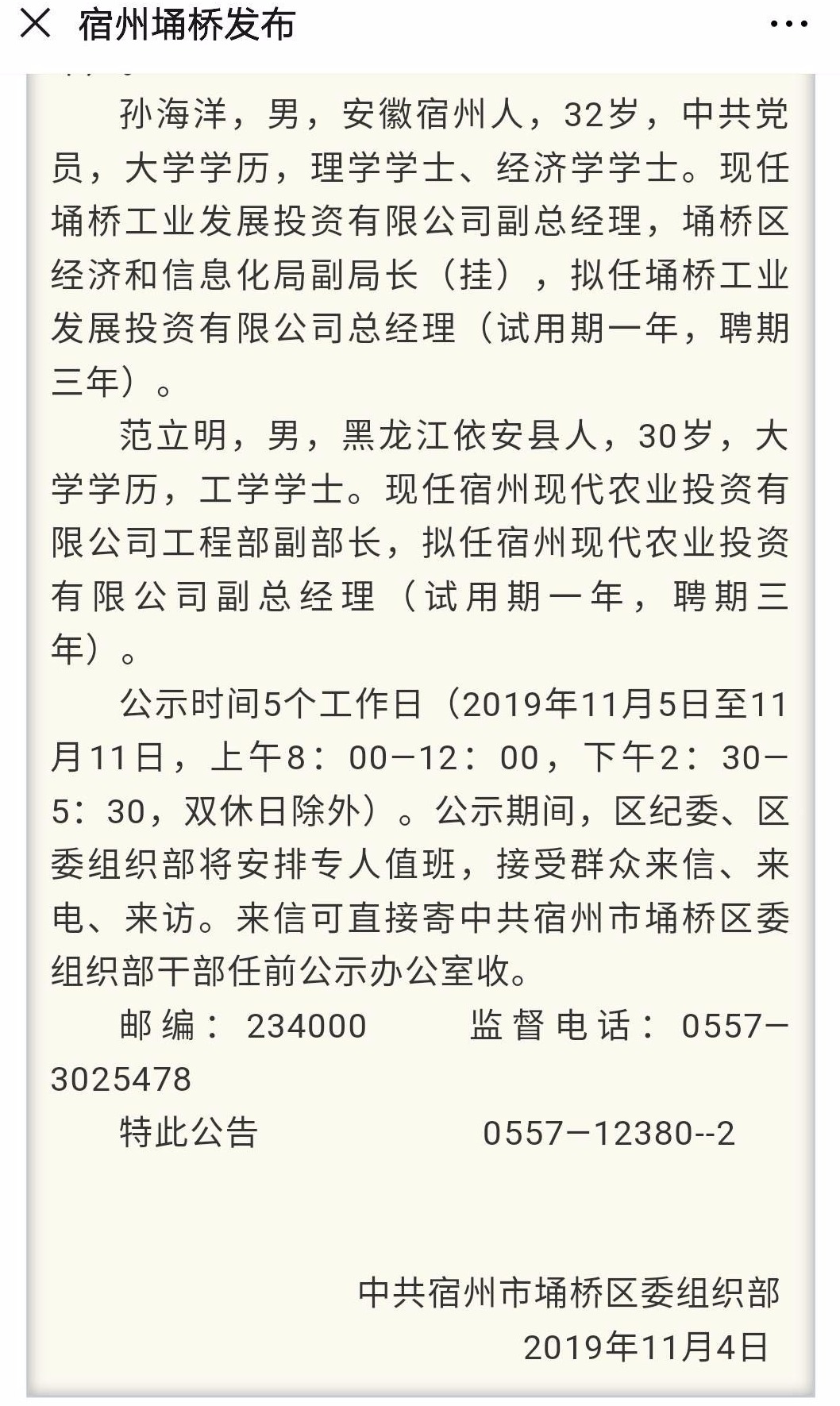
Task: Close the 宿州埇桥发布 article page
Action: [35, 24]
